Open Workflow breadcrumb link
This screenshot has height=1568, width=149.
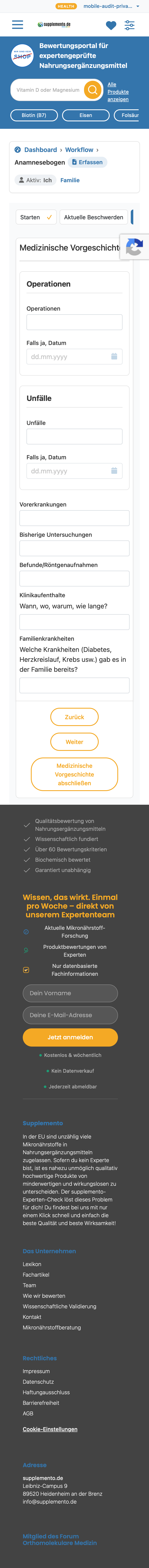coord(79,150)
